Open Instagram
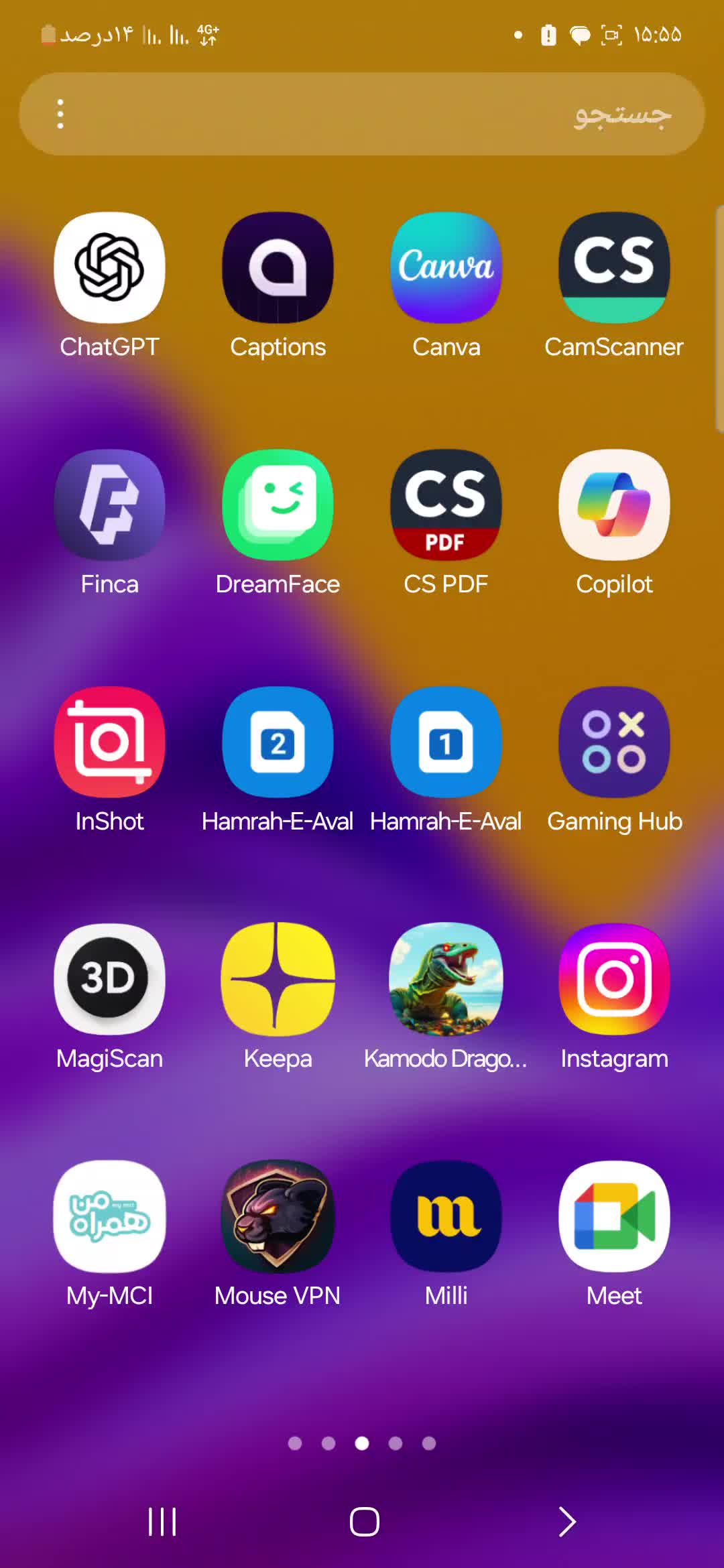724x1568 pixels. pyautogui.click(x=614, y=979)
